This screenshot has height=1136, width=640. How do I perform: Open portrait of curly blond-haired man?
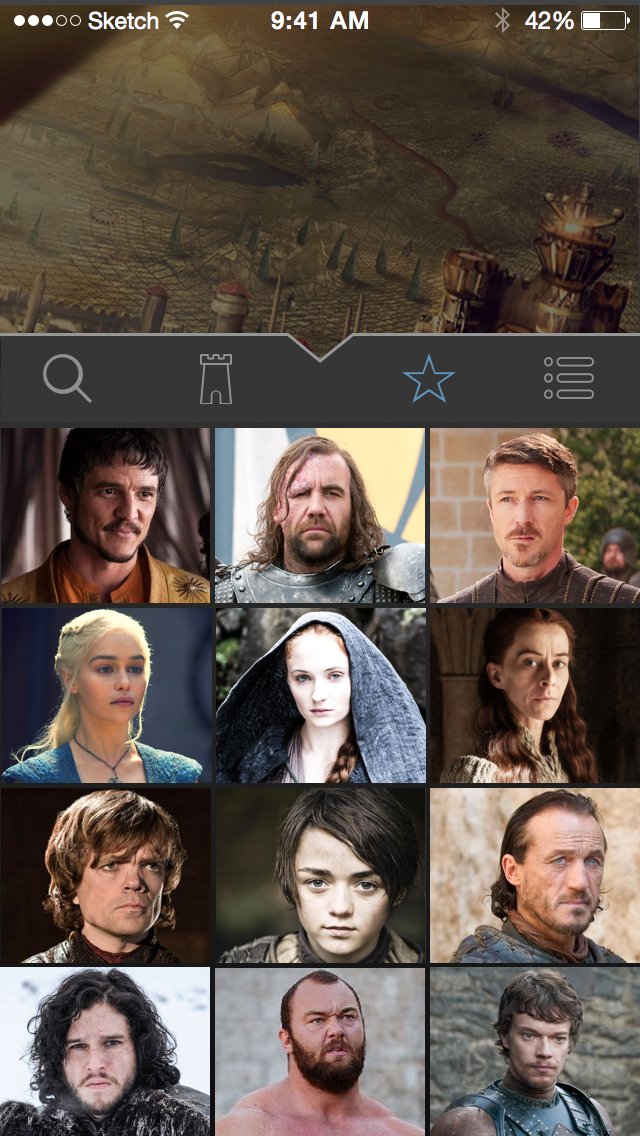click(106, 875)
